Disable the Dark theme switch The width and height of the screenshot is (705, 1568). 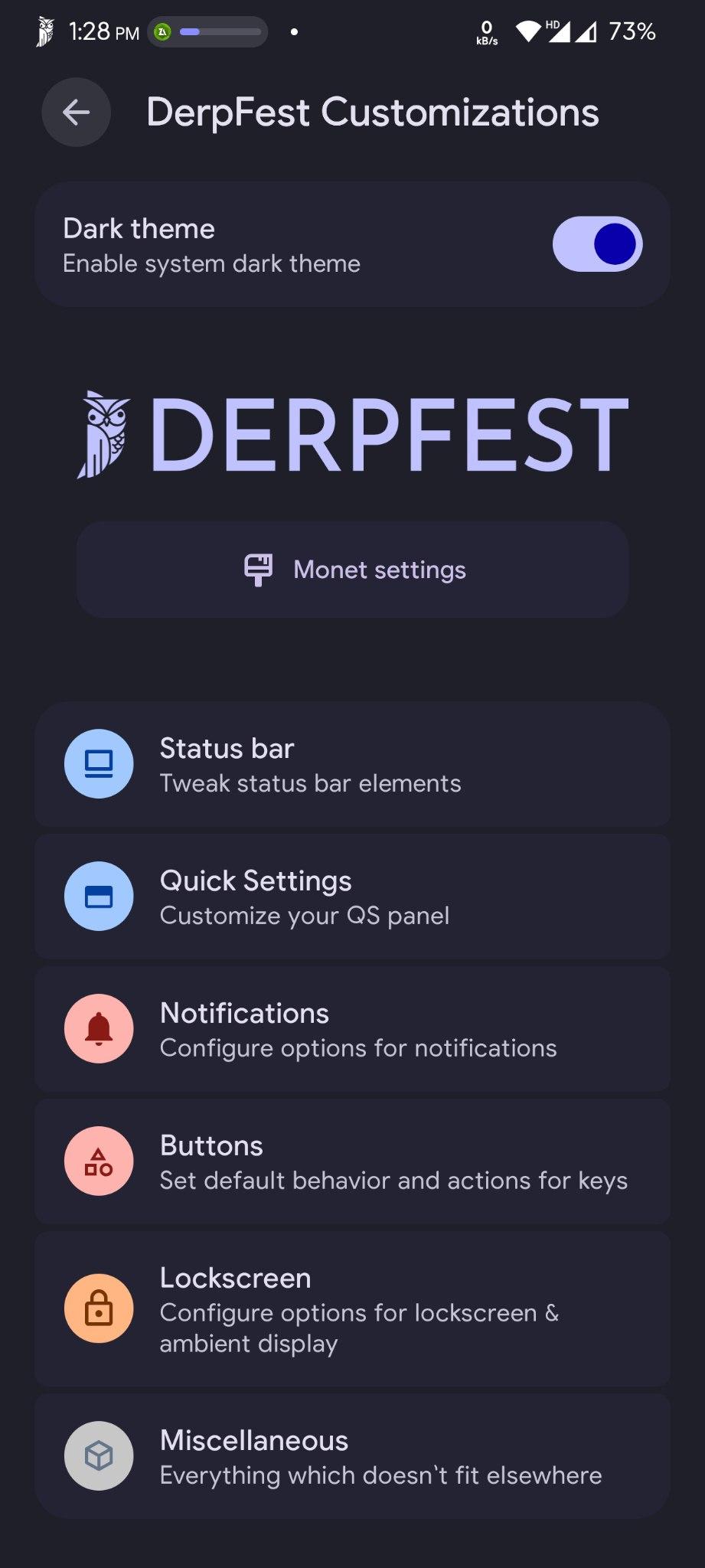coord(597,244)
